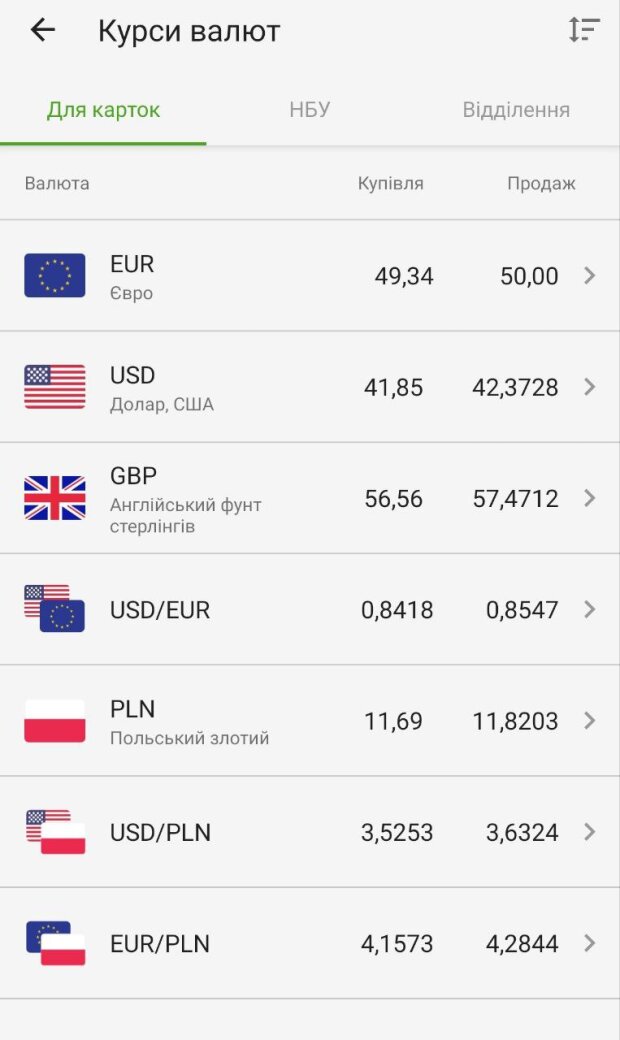Open the USD Долар, США row
Image resolution: width=620 pixels, height=1040 pixels.
310,387
